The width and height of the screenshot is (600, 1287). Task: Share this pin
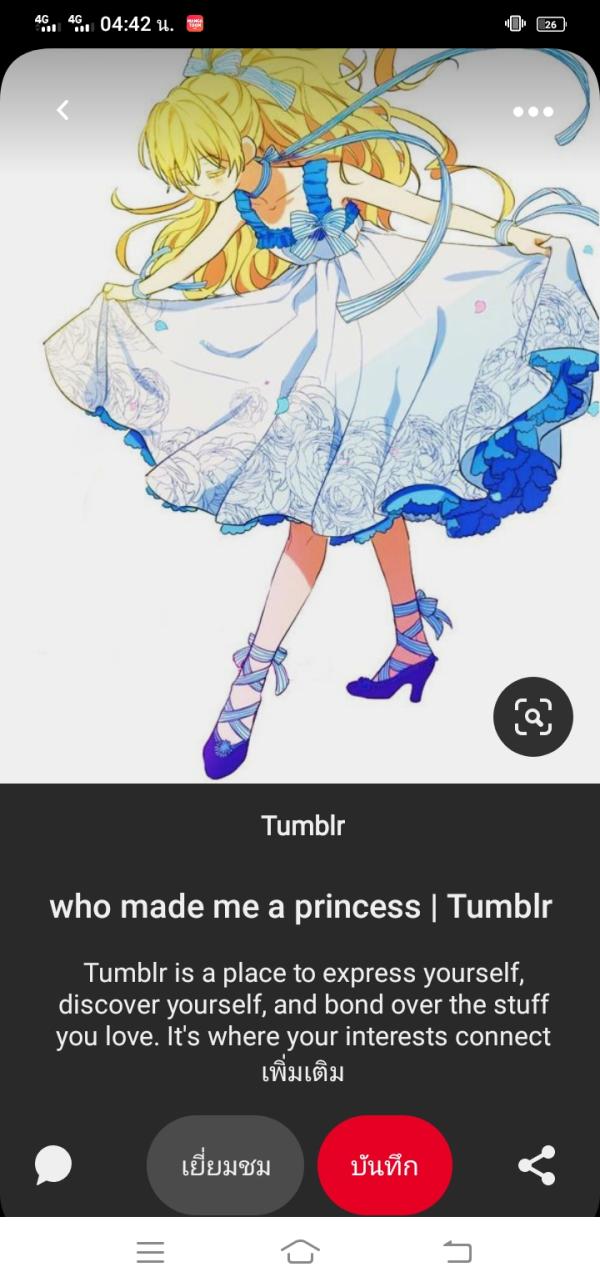(537, 1166)
